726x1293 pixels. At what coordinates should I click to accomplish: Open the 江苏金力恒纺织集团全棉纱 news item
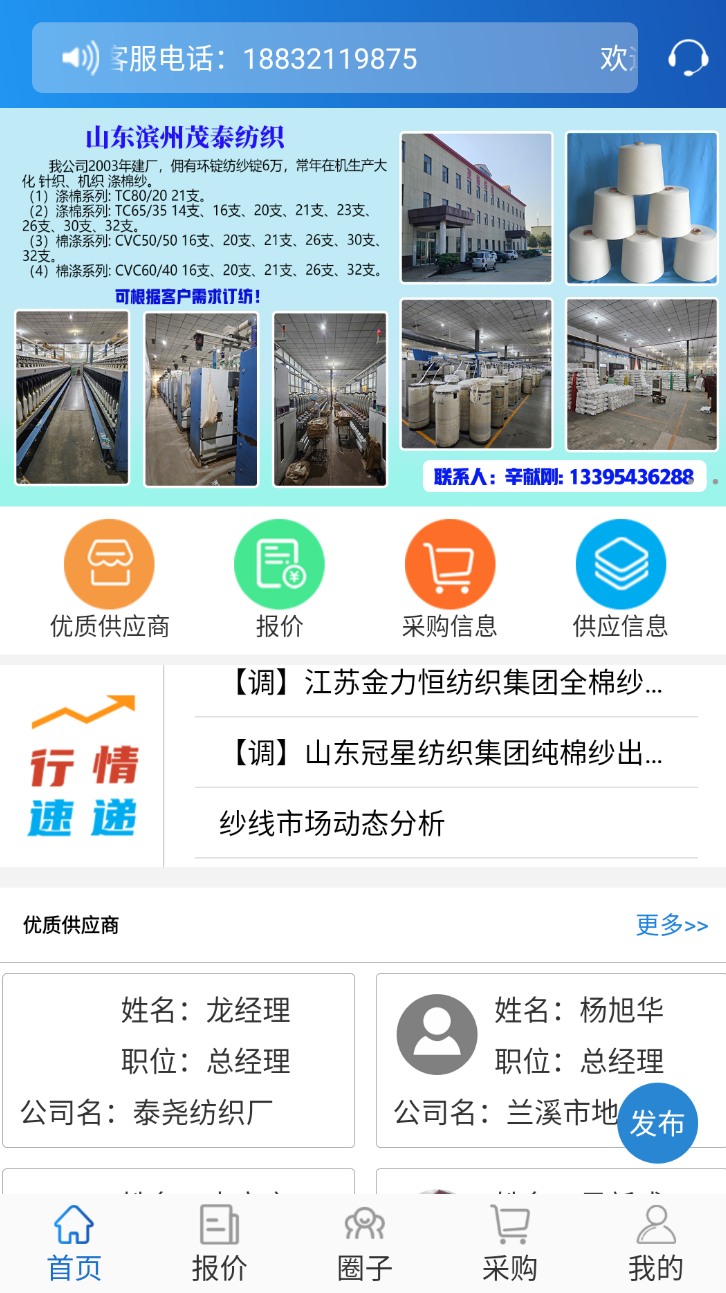pos(445,684)
